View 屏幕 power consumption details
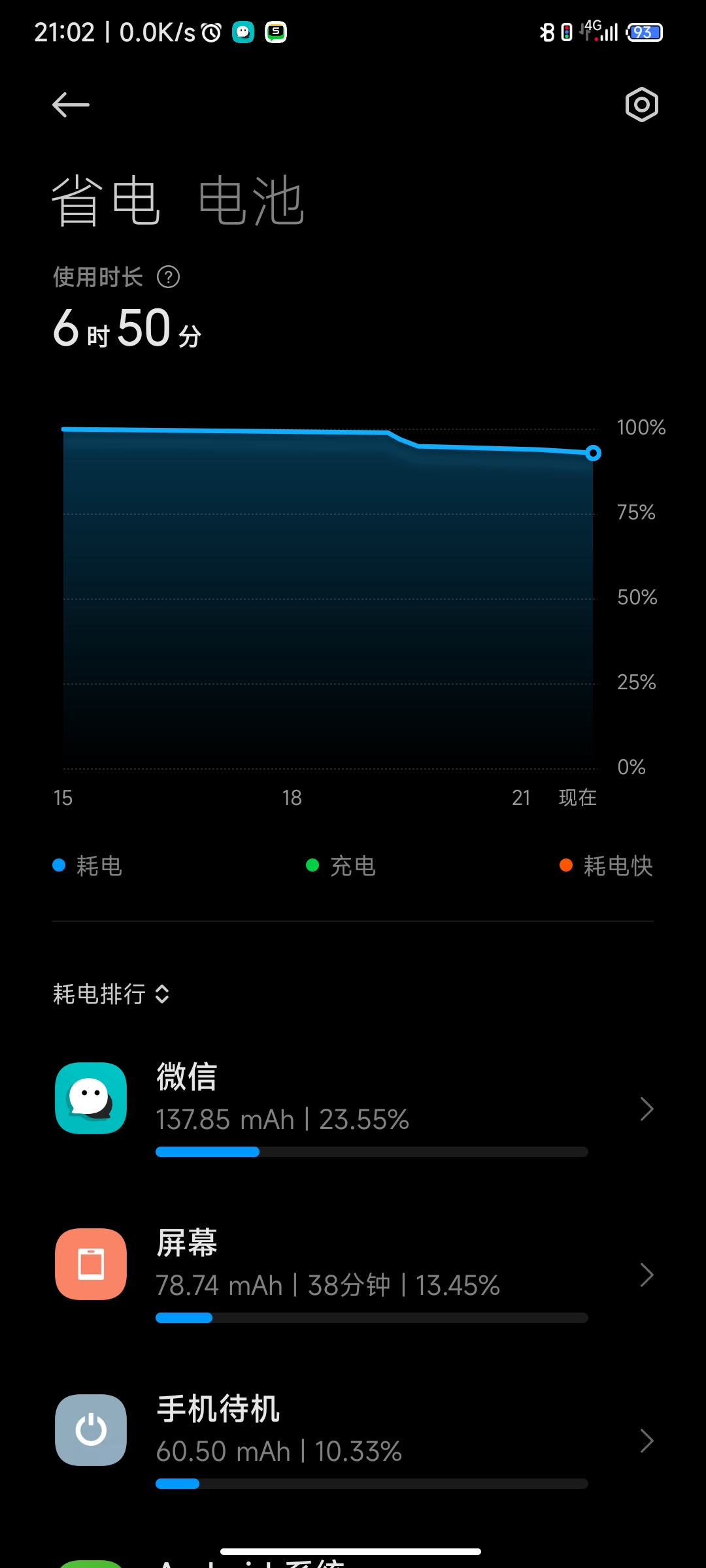The image size is (706, 1568). (353, 1274)
